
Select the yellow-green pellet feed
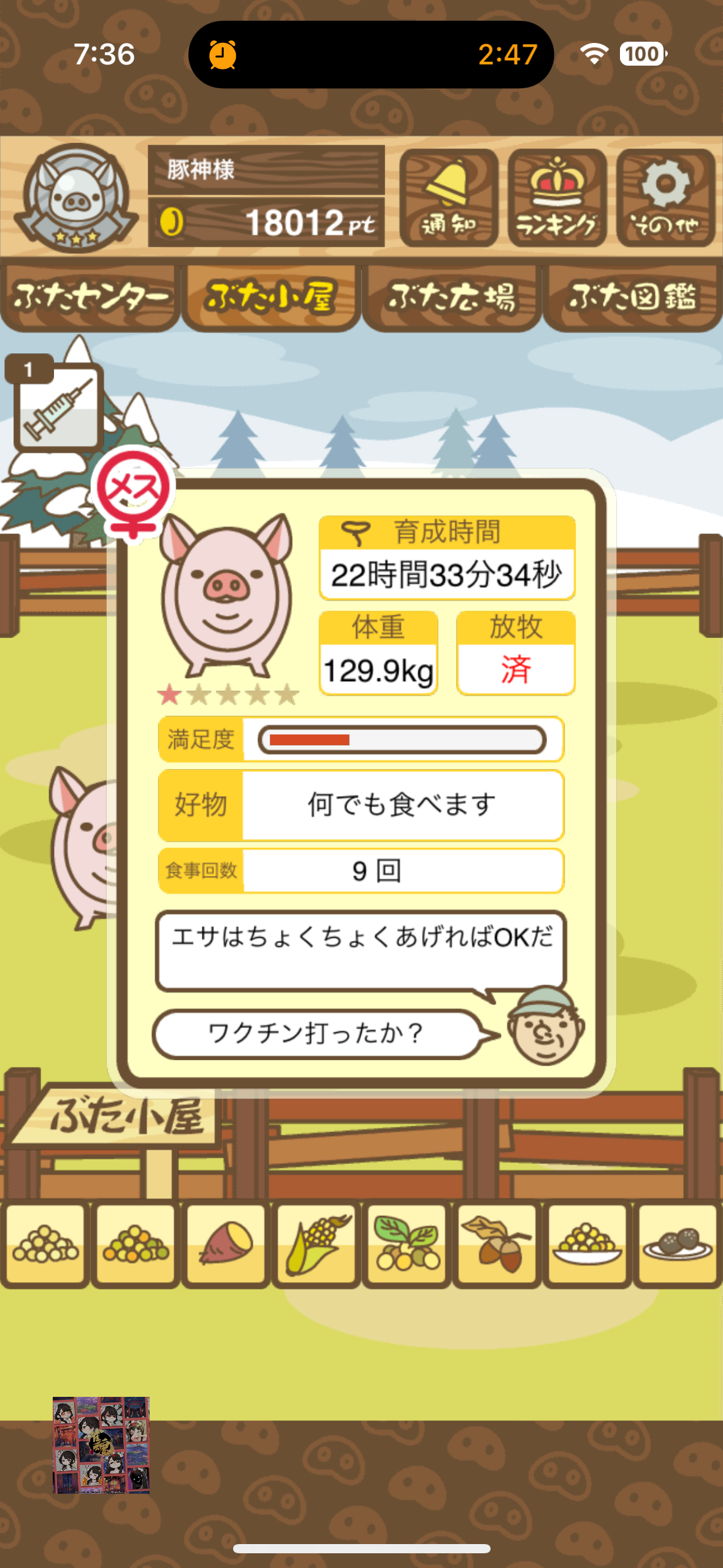coord(136,1244)
